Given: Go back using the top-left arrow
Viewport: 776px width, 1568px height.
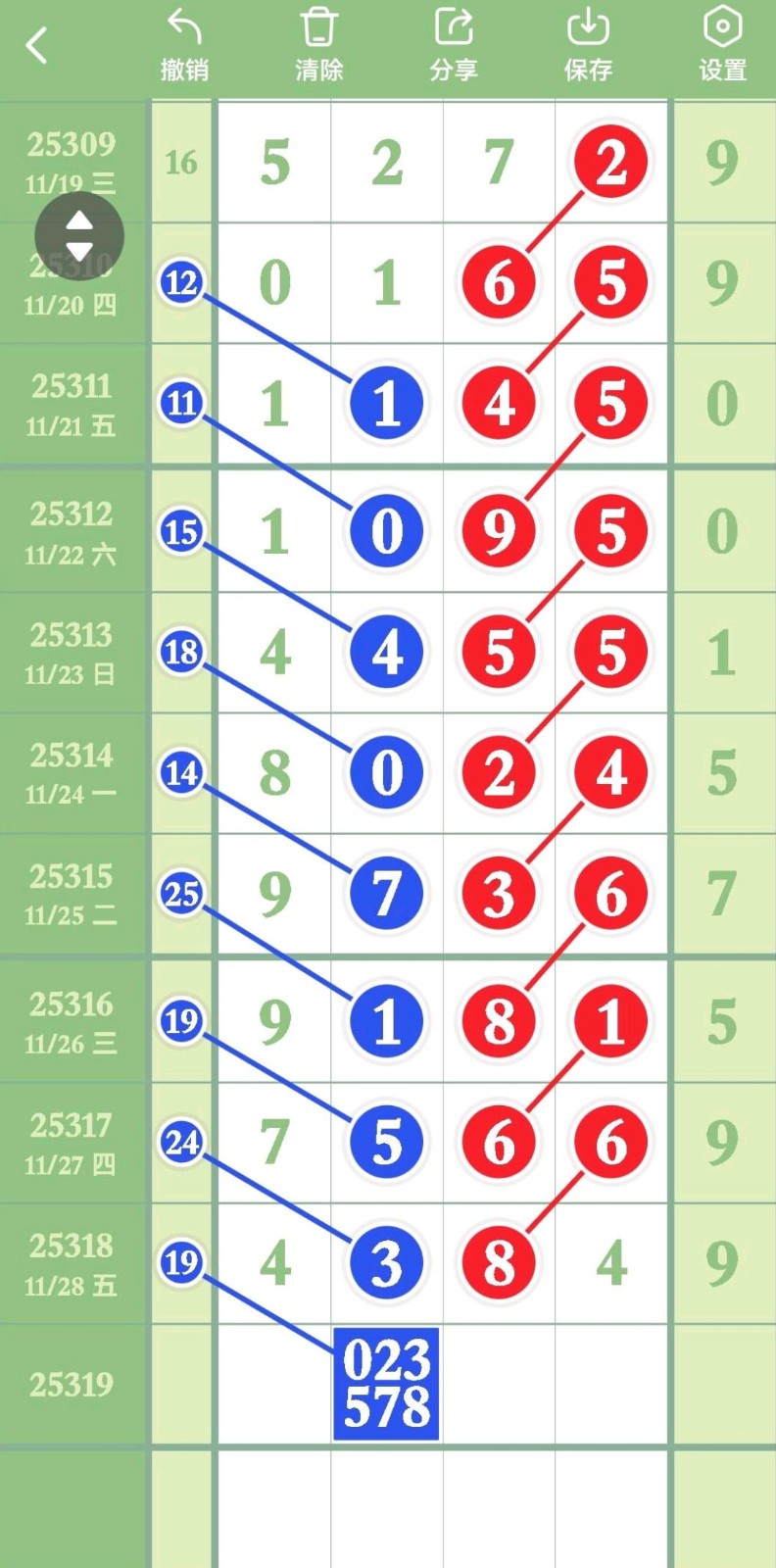Looking at the screenshot, I should [37, 45].
